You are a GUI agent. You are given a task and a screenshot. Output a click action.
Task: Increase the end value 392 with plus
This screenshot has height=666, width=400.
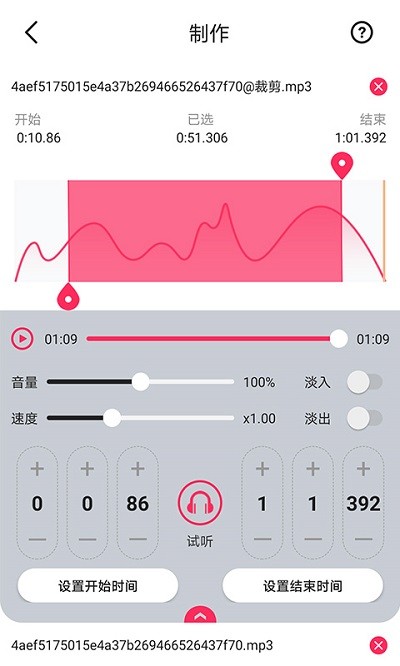[x=363, y=469]
